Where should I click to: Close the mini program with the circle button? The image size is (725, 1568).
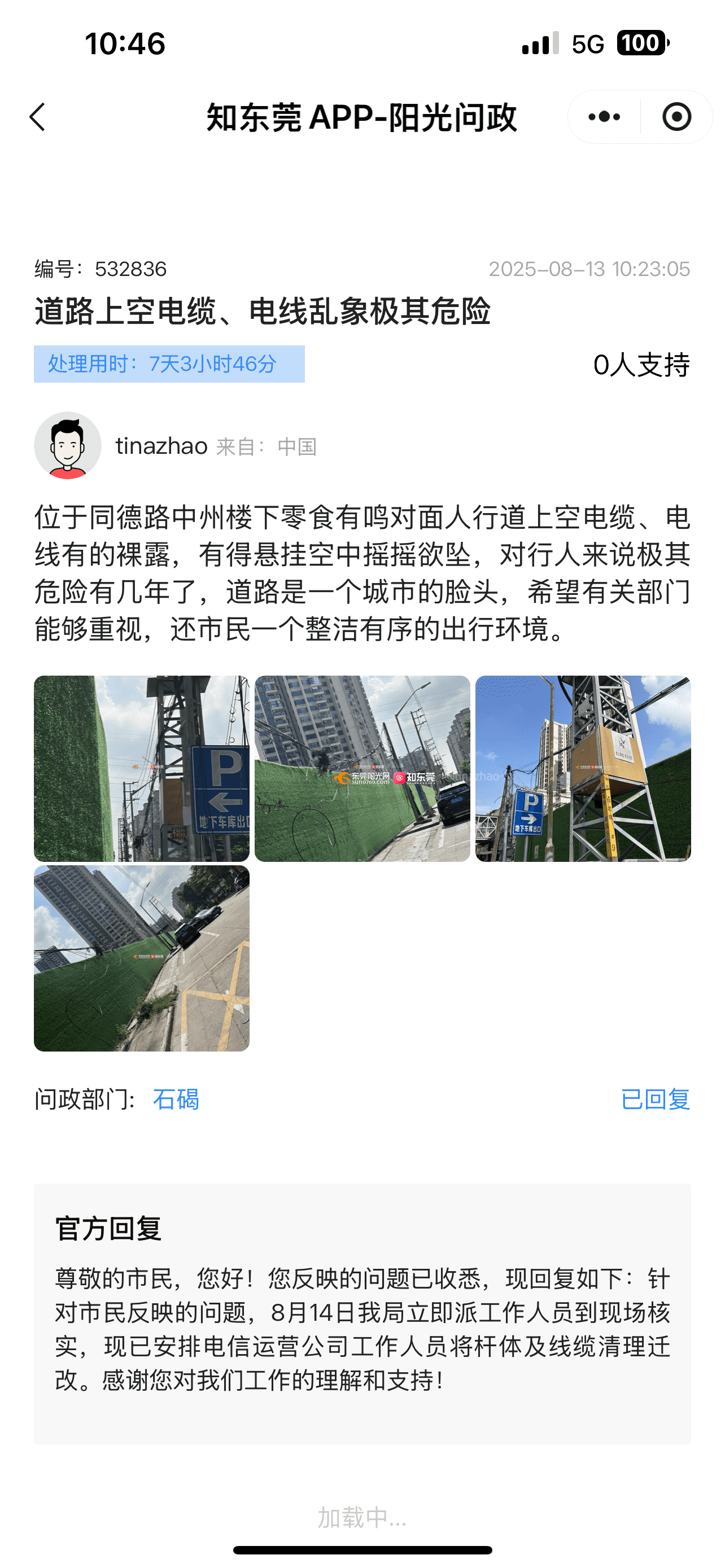676,117
